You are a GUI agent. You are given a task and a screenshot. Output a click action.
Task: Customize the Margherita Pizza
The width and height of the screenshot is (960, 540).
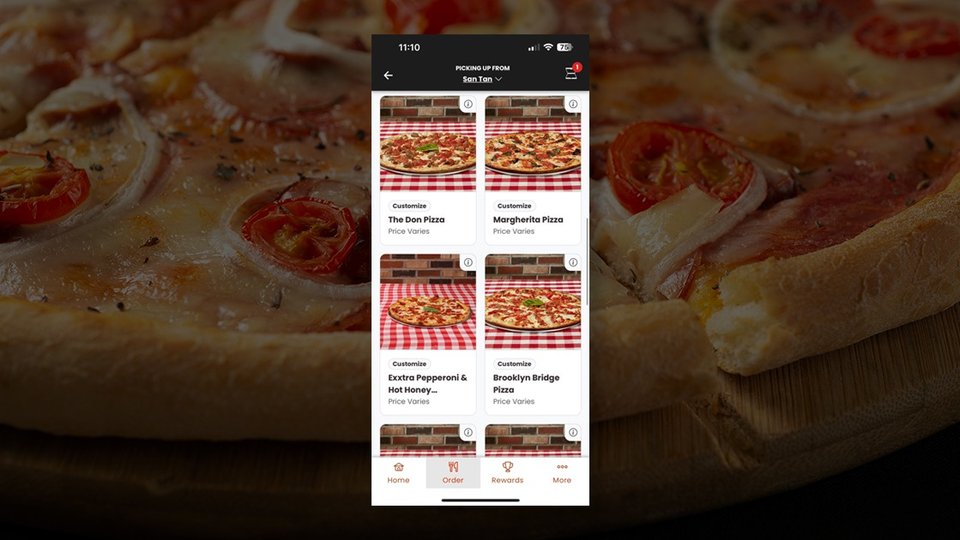coord(514,206)
